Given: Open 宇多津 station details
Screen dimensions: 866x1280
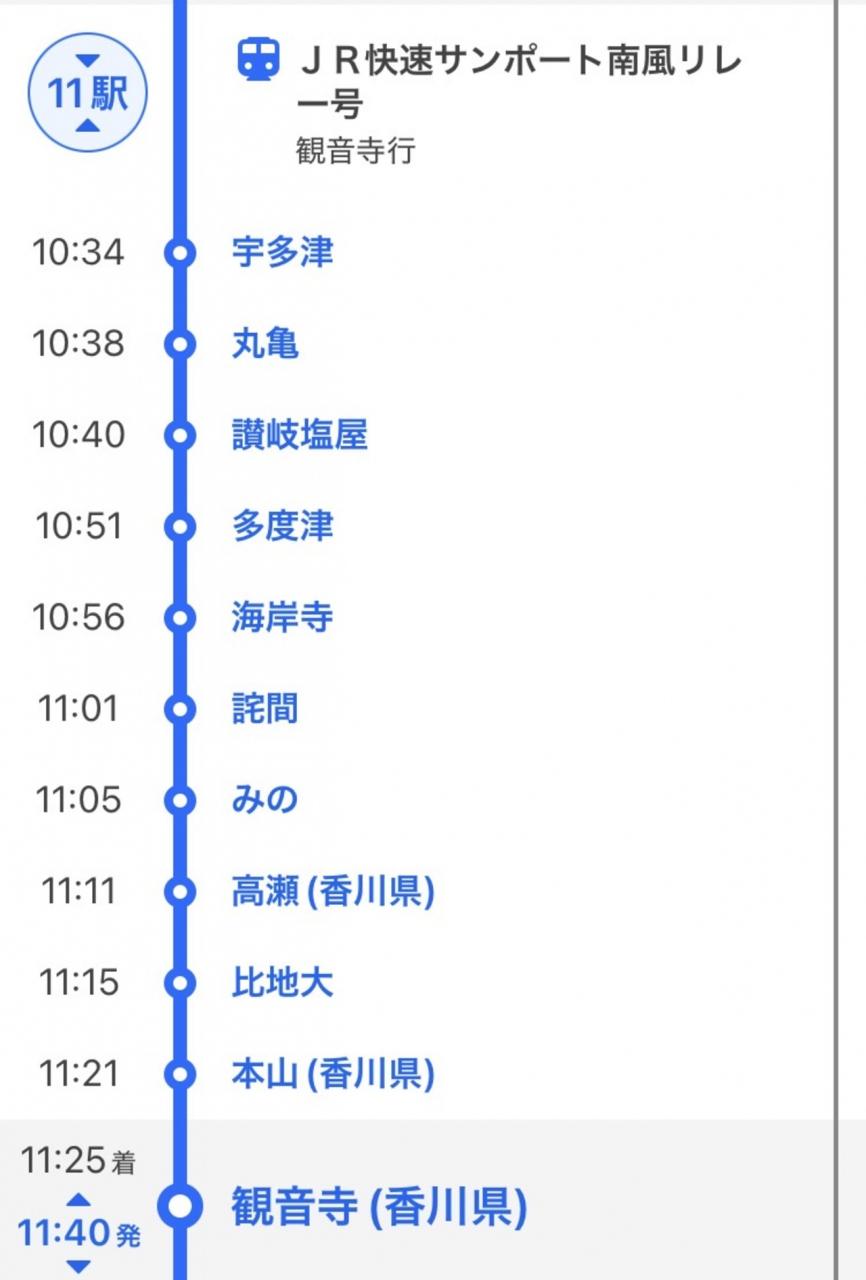Looking at the screenshot, I should [x=282, y=252].
